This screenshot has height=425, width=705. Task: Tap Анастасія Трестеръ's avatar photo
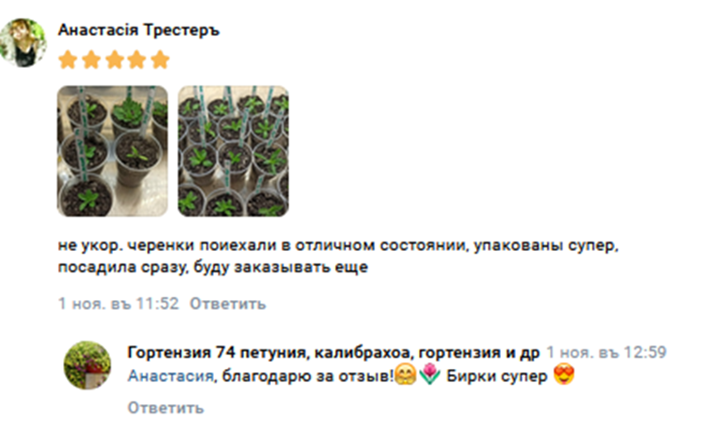(x=22, y=43)
